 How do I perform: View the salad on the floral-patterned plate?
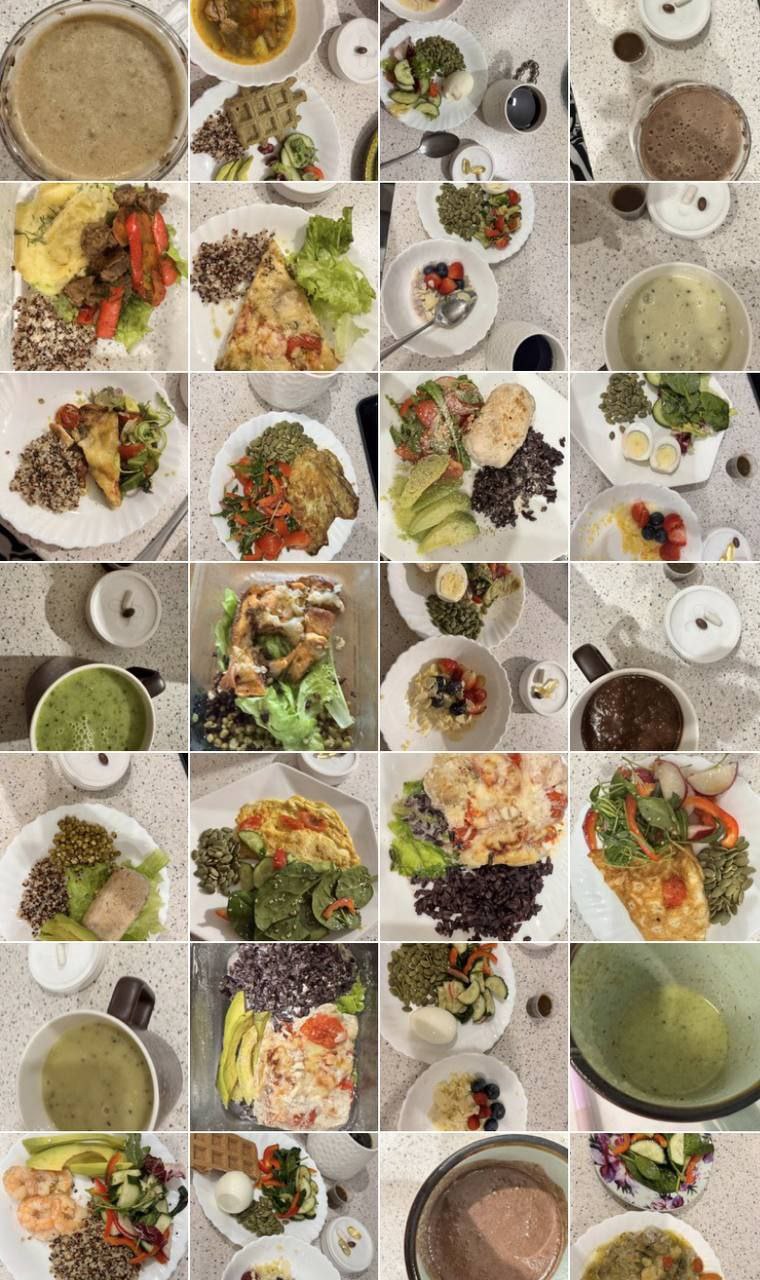652,1170
